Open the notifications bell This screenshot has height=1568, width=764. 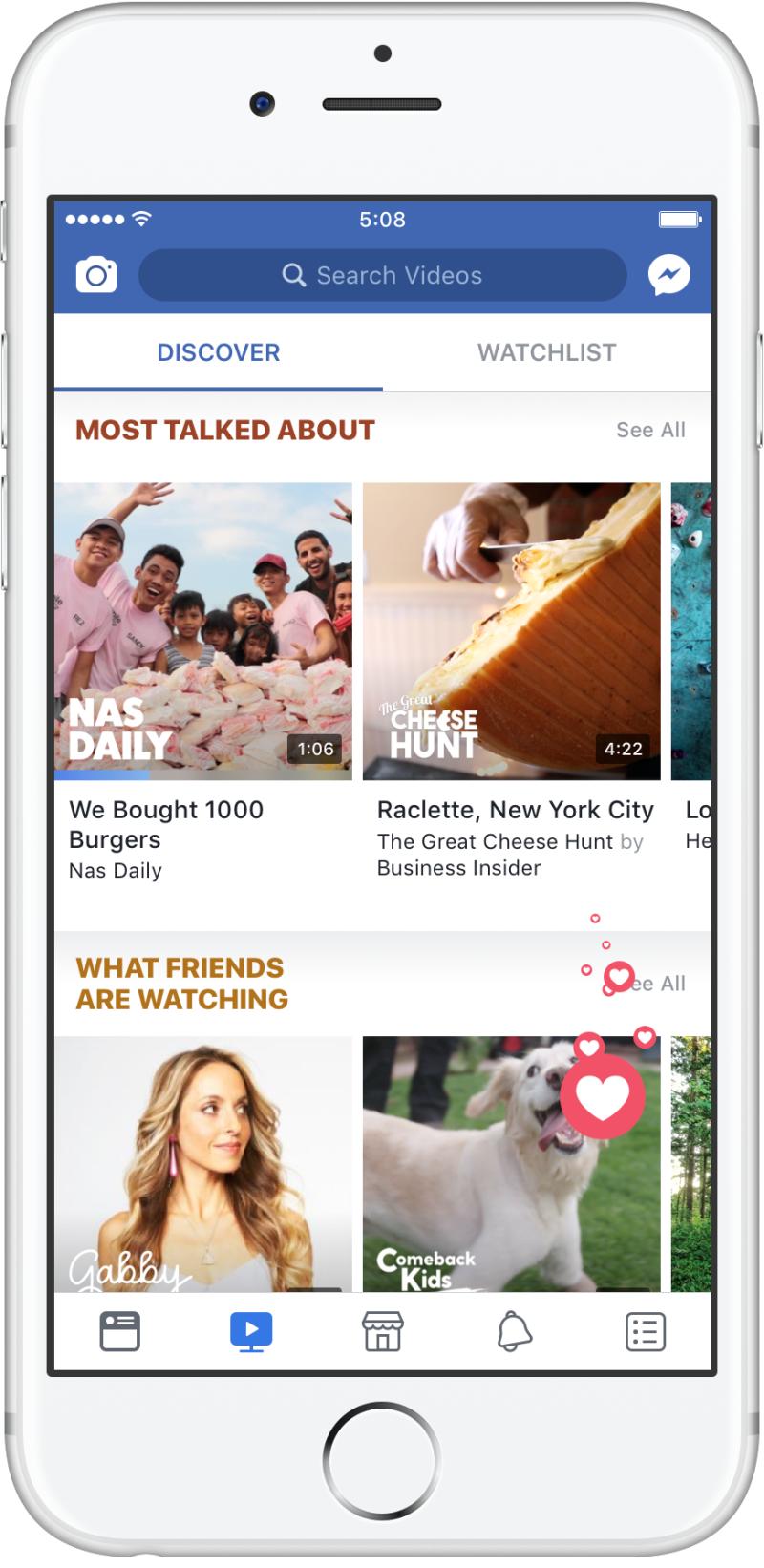click(x=514, y=1331)
